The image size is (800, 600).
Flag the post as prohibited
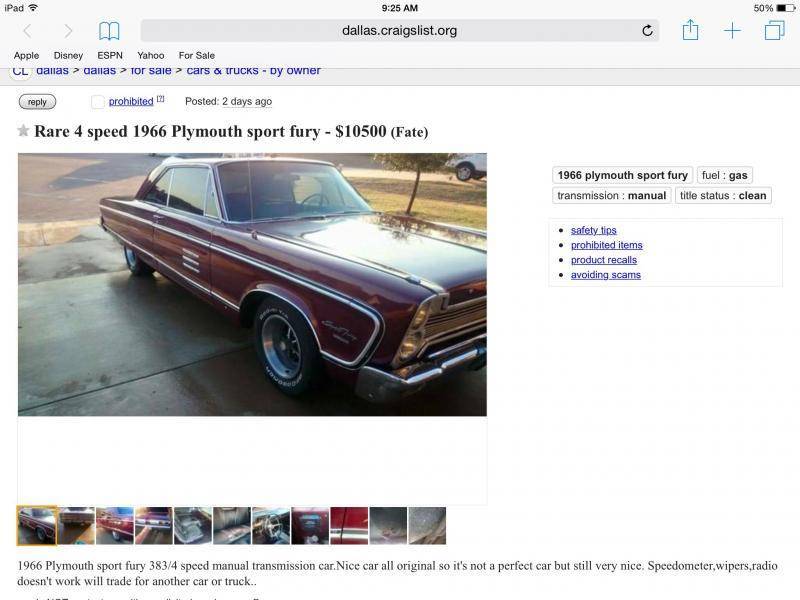point(130,101)
